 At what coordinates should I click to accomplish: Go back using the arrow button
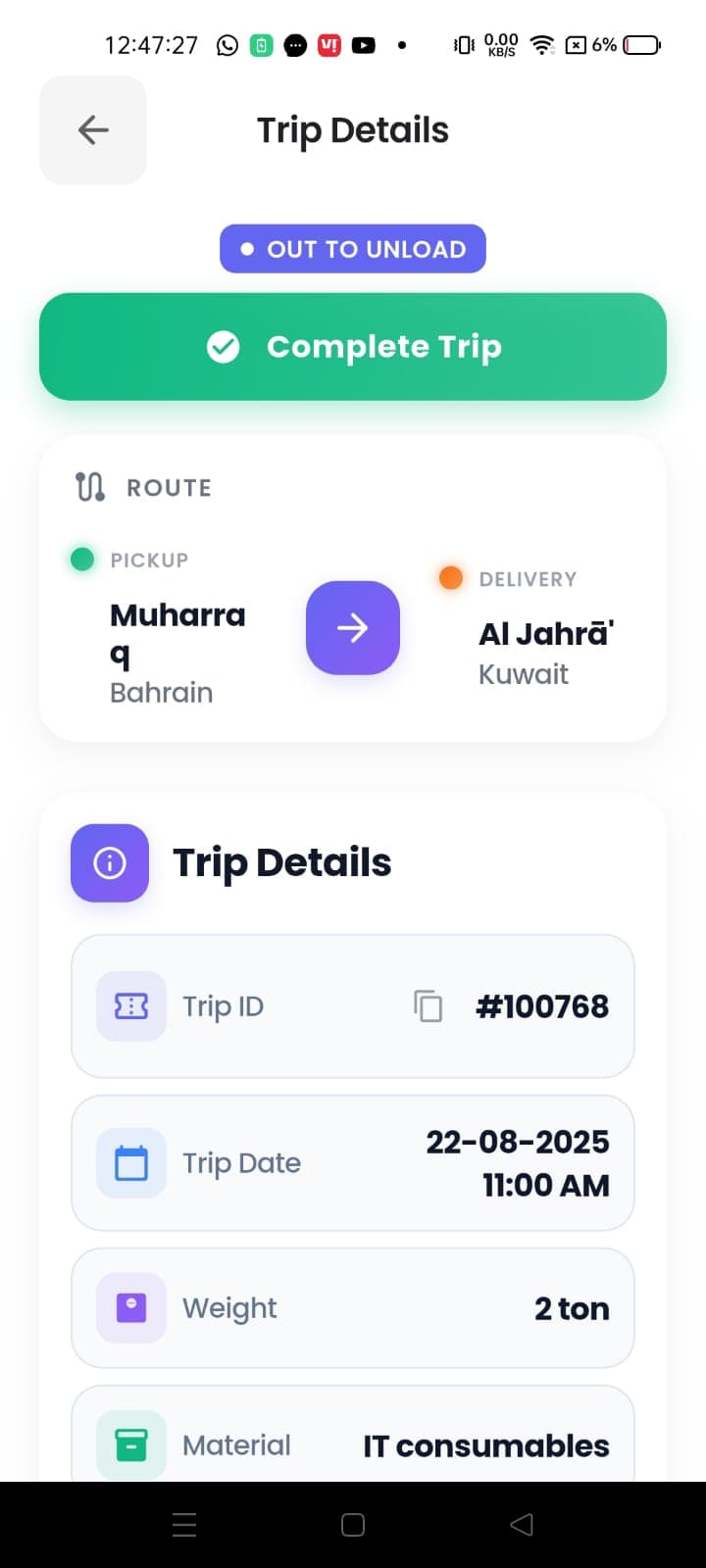coord(92,129)
